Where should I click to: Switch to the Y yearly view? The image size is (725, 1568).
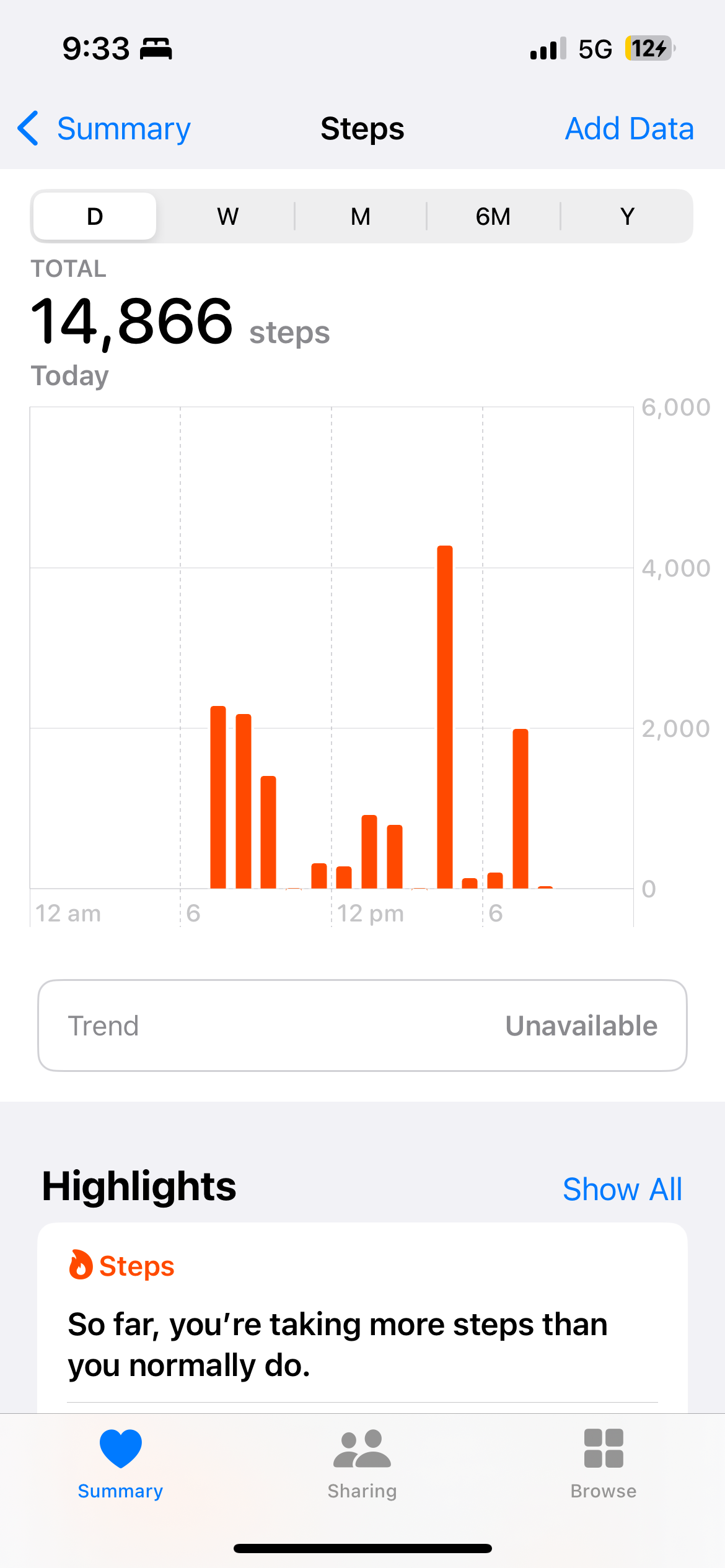click(627, 217)
